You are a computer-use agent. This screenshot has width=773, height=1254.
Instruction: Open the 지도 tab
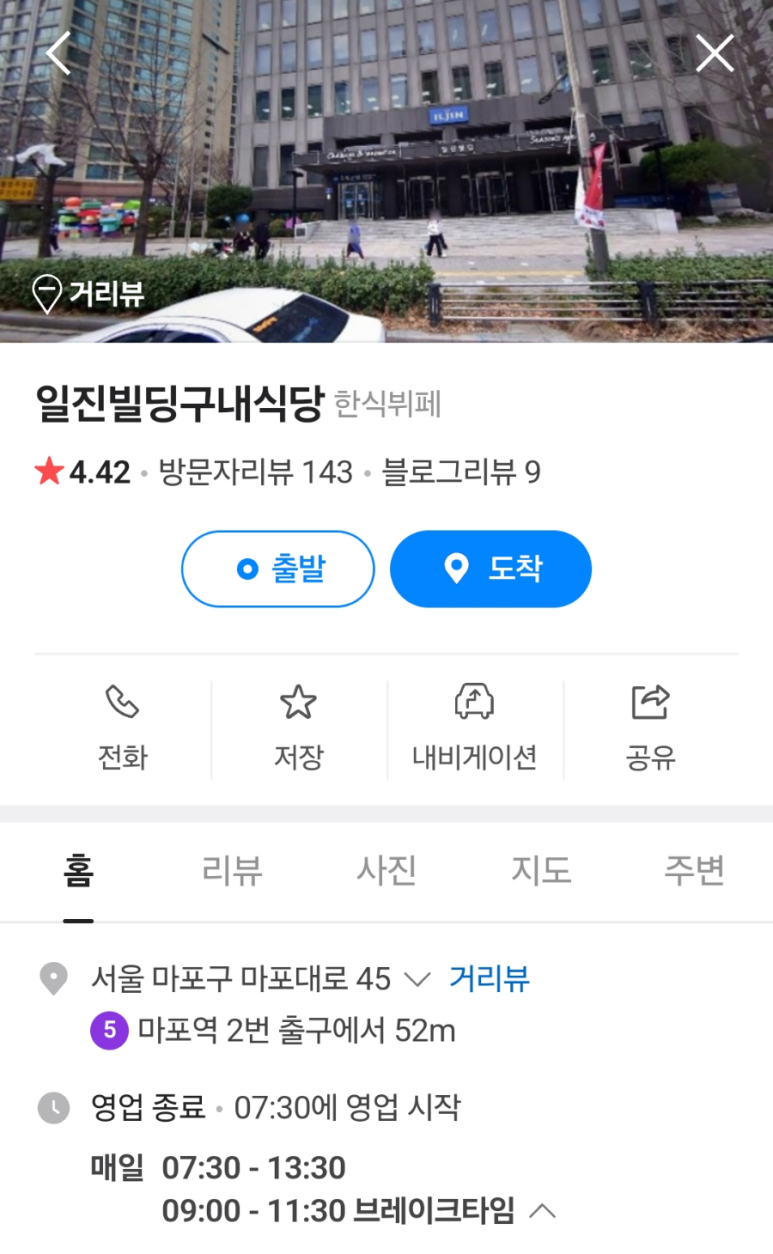pos(541,871)
